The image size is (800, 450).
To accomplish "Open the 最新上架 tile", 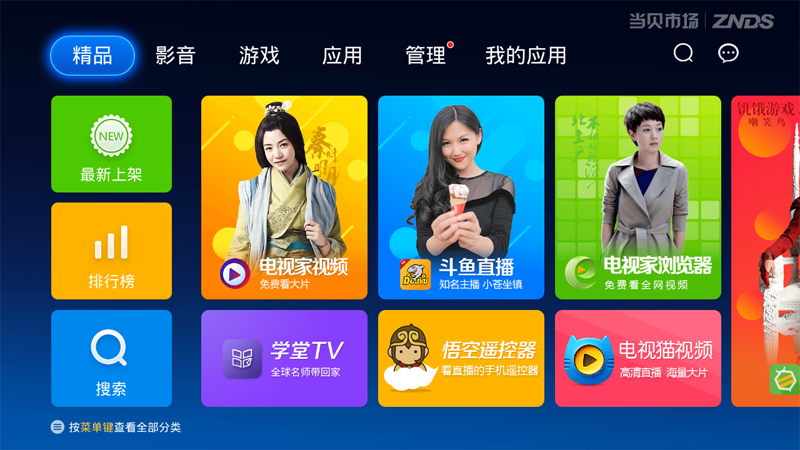I will click(x=111, y=144).
